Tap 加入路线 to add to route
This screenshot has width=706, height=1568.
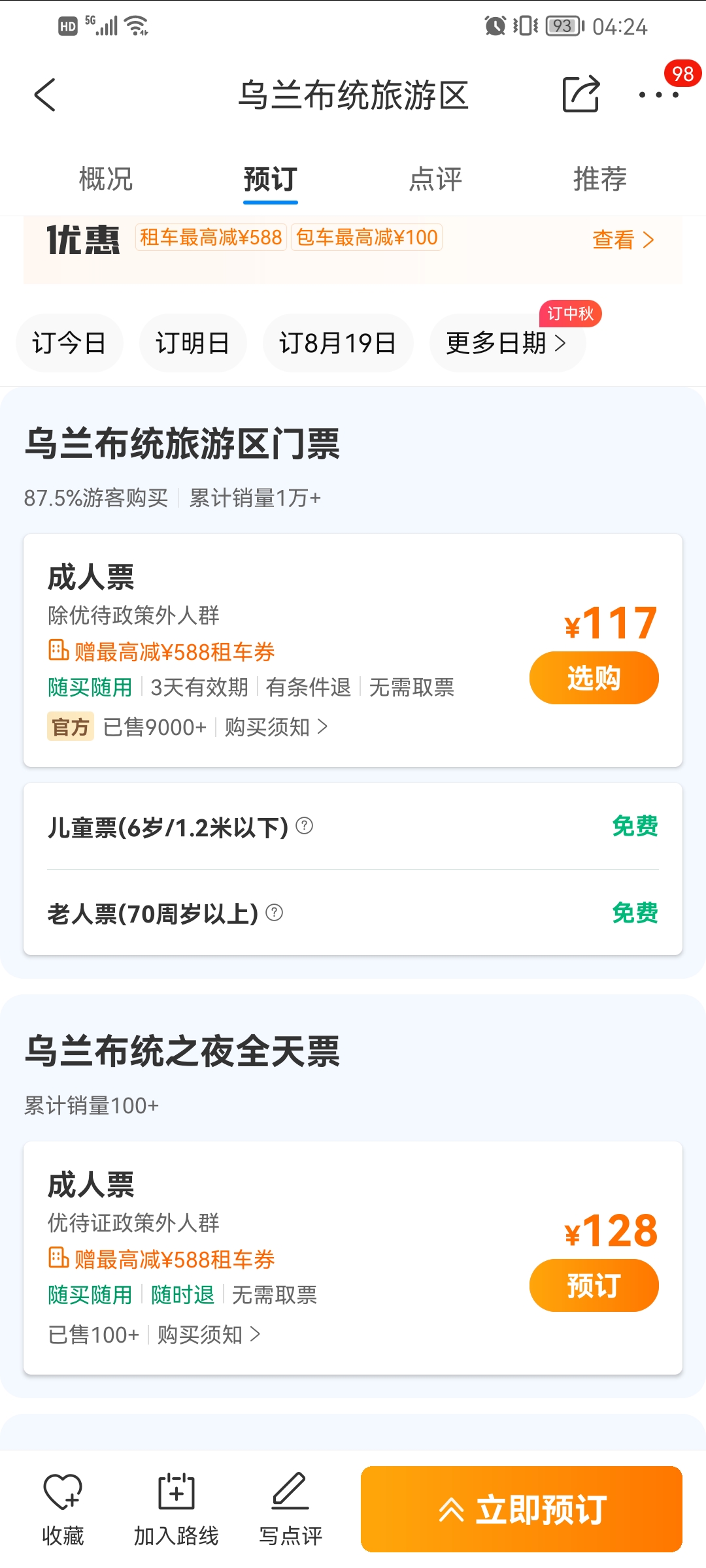176,1510
